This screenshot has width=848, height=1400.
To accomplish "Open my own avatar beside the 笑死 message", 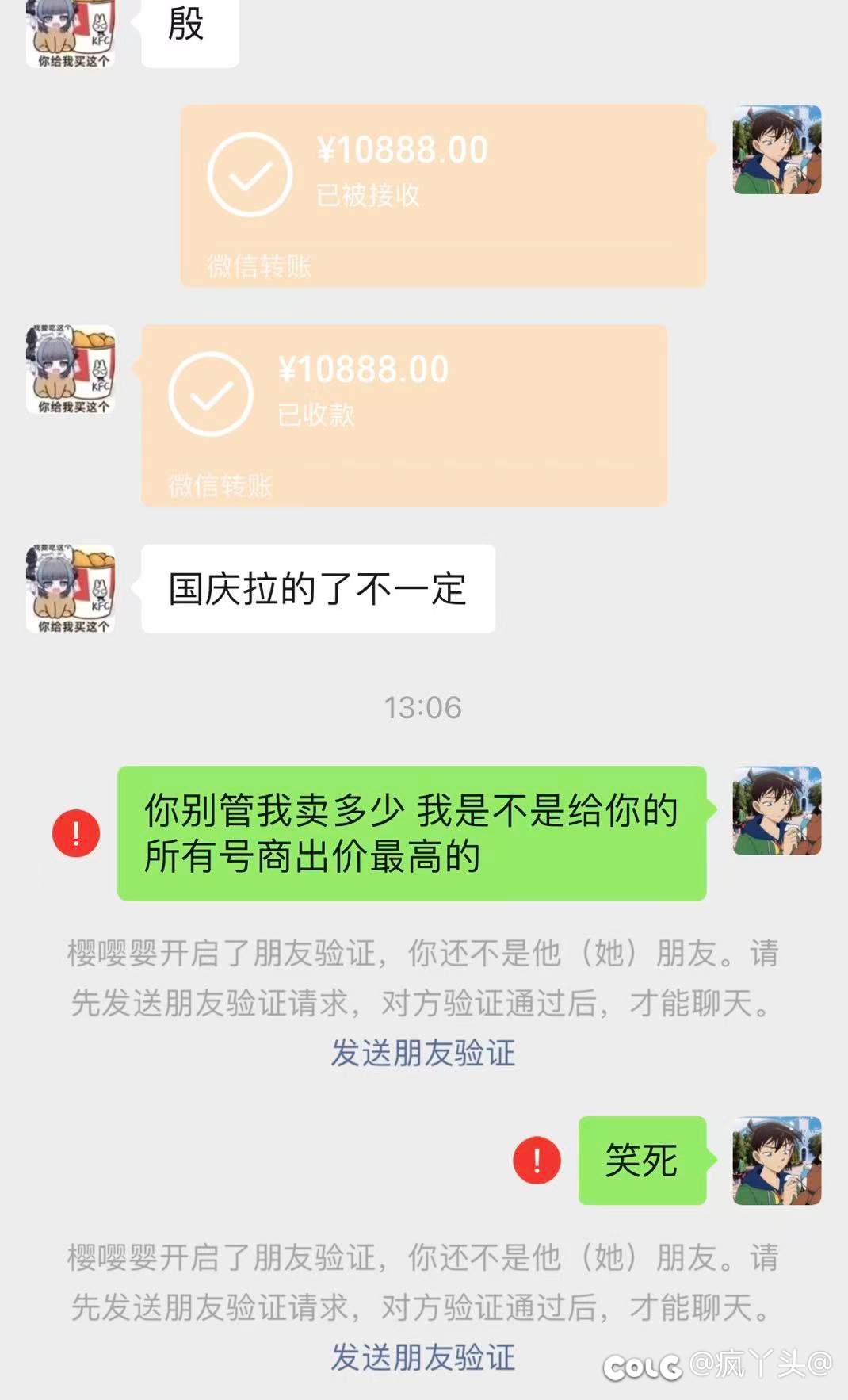I will tap(777, 1161).
